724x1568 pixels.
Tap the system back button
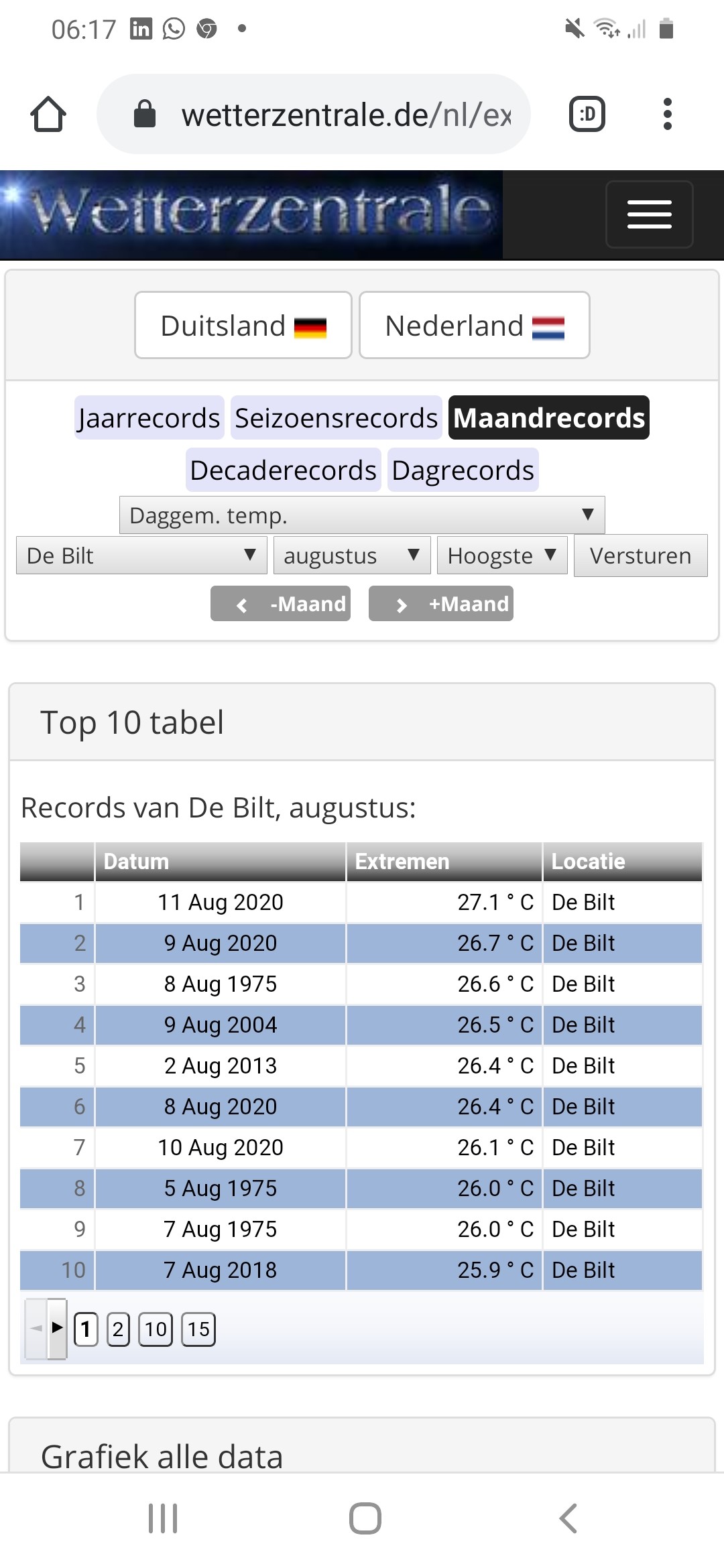(568, 1518)
